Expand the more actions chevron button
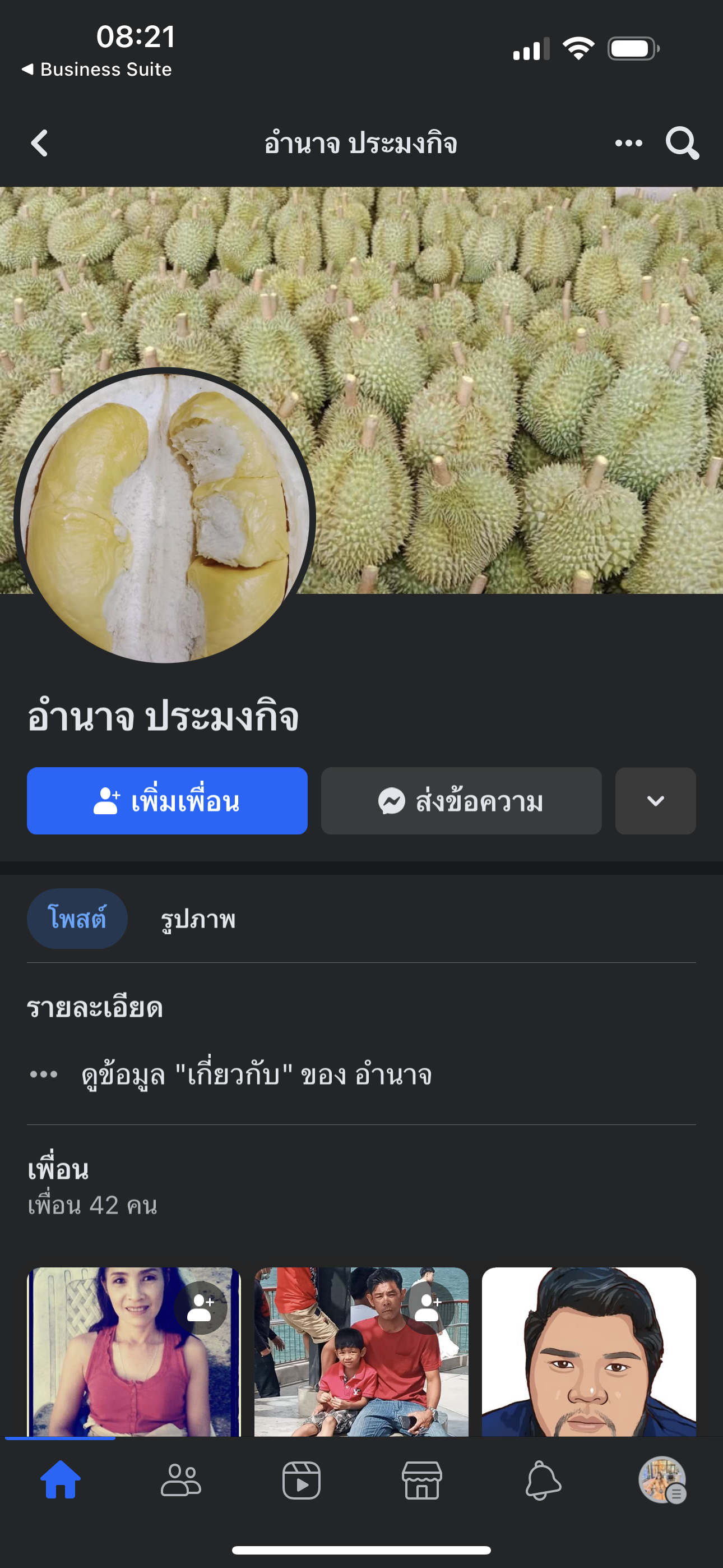 (x=655, y=801)
